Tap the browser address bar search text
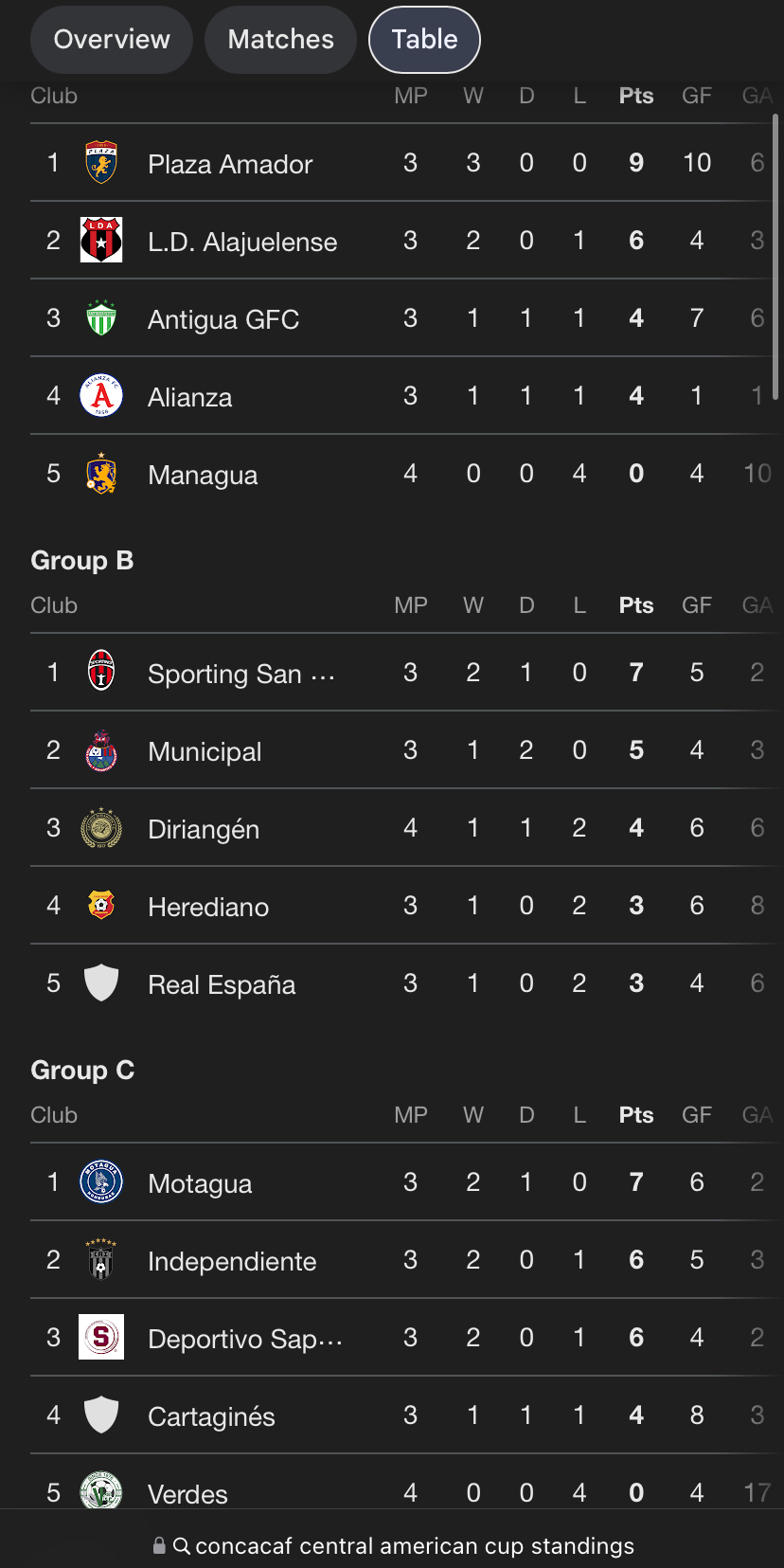Viewport: 784px width, 1568px height. point(414,1545)
